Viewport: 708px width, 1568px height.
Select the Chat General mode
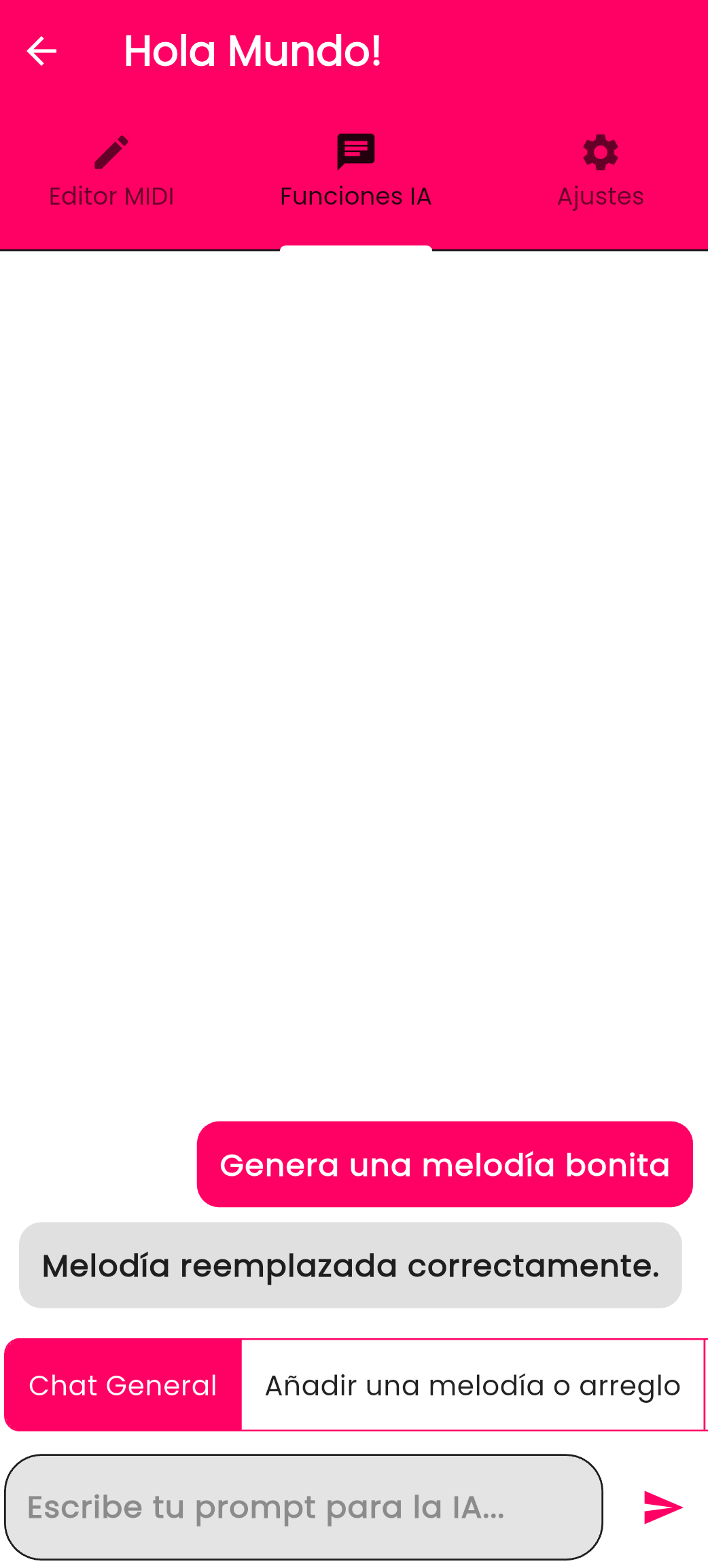pos(123,1385)
